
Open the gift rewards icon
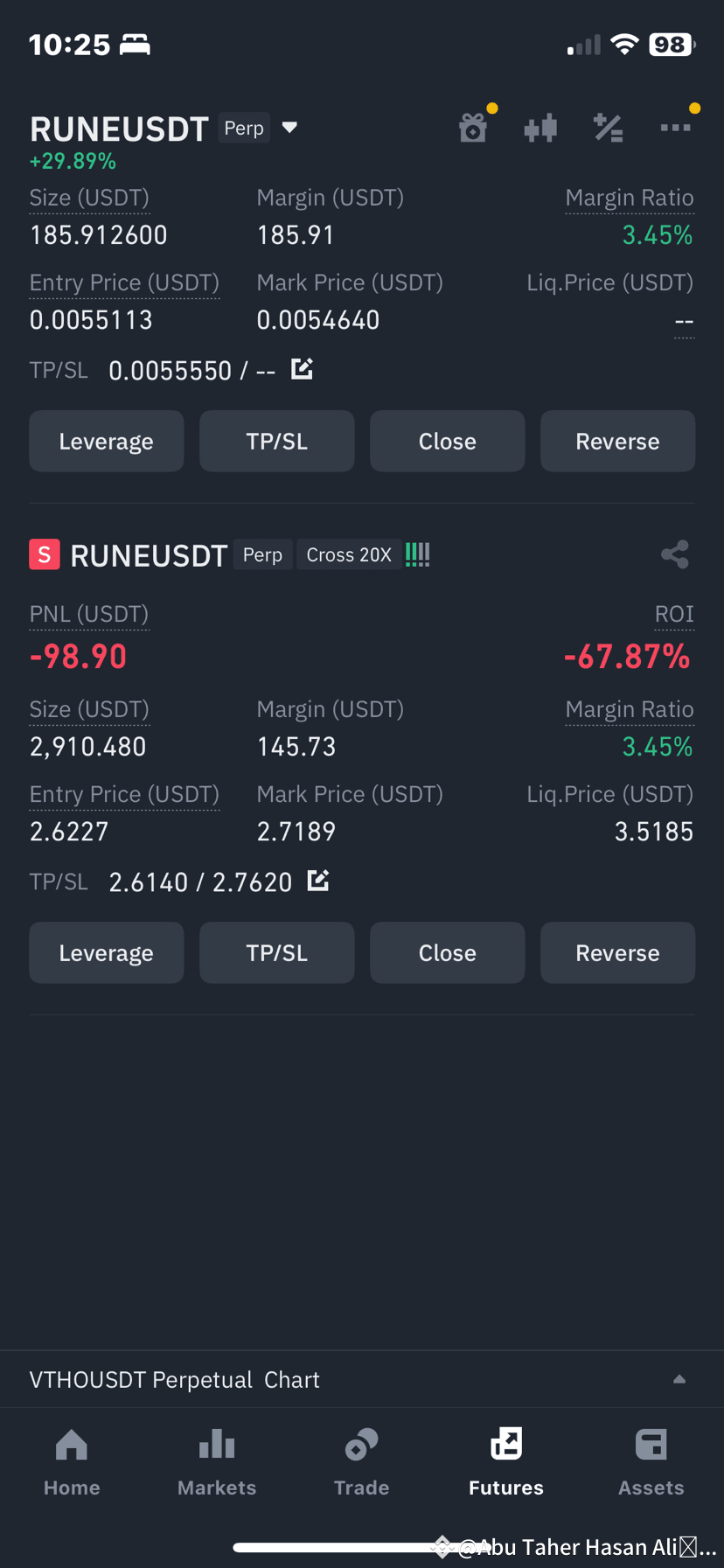click(x=473, y=128)
